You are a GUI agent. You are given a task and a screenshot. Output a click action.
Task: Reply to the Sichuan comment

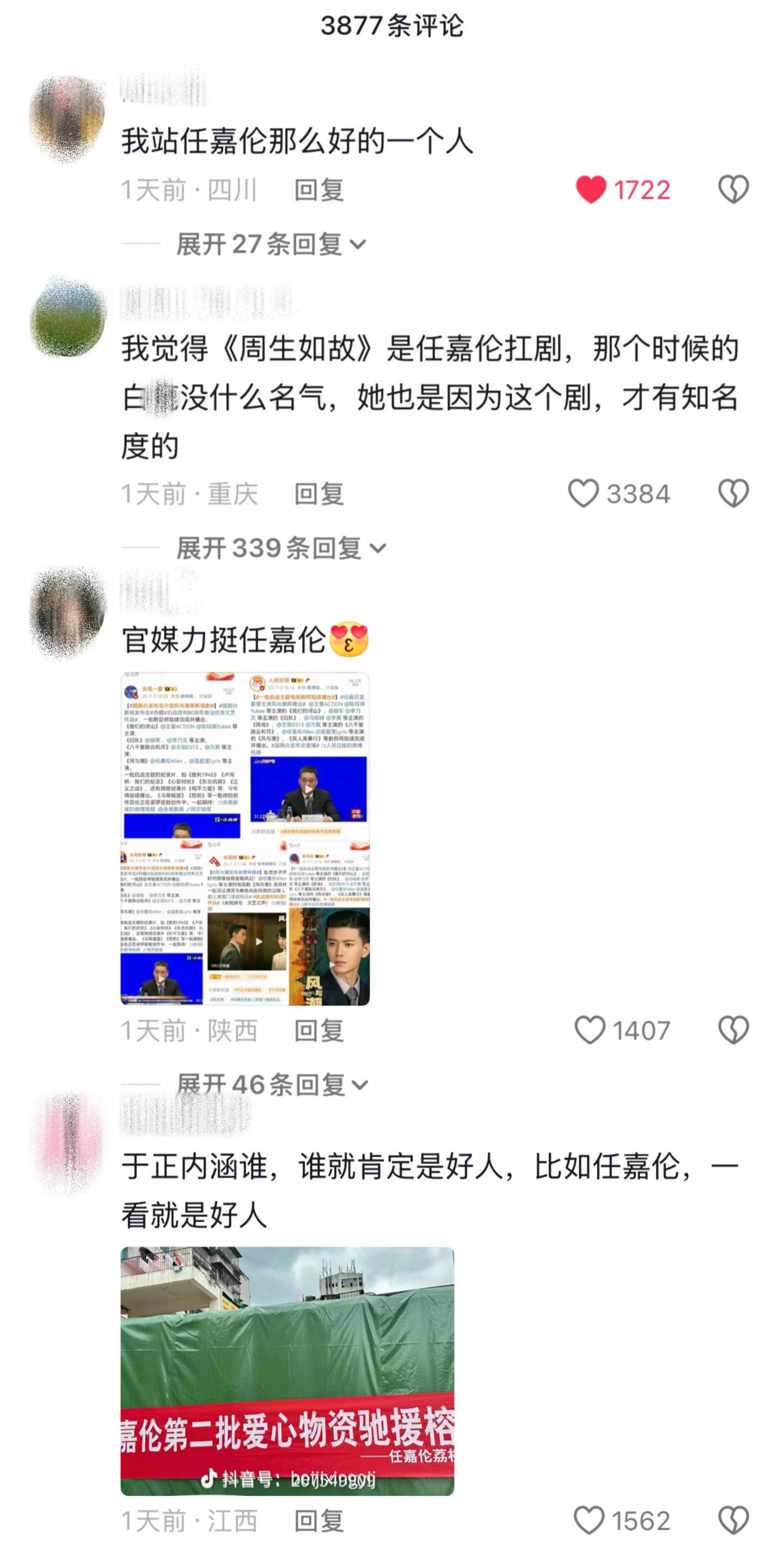tap(319, 190)
